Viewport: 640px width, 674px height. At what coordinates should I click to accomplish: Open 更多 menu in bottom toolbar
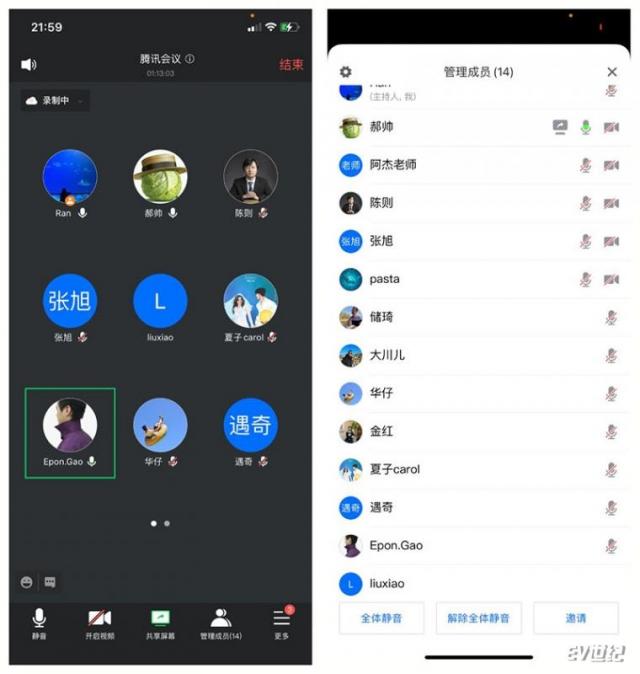[x=282, y=623]
